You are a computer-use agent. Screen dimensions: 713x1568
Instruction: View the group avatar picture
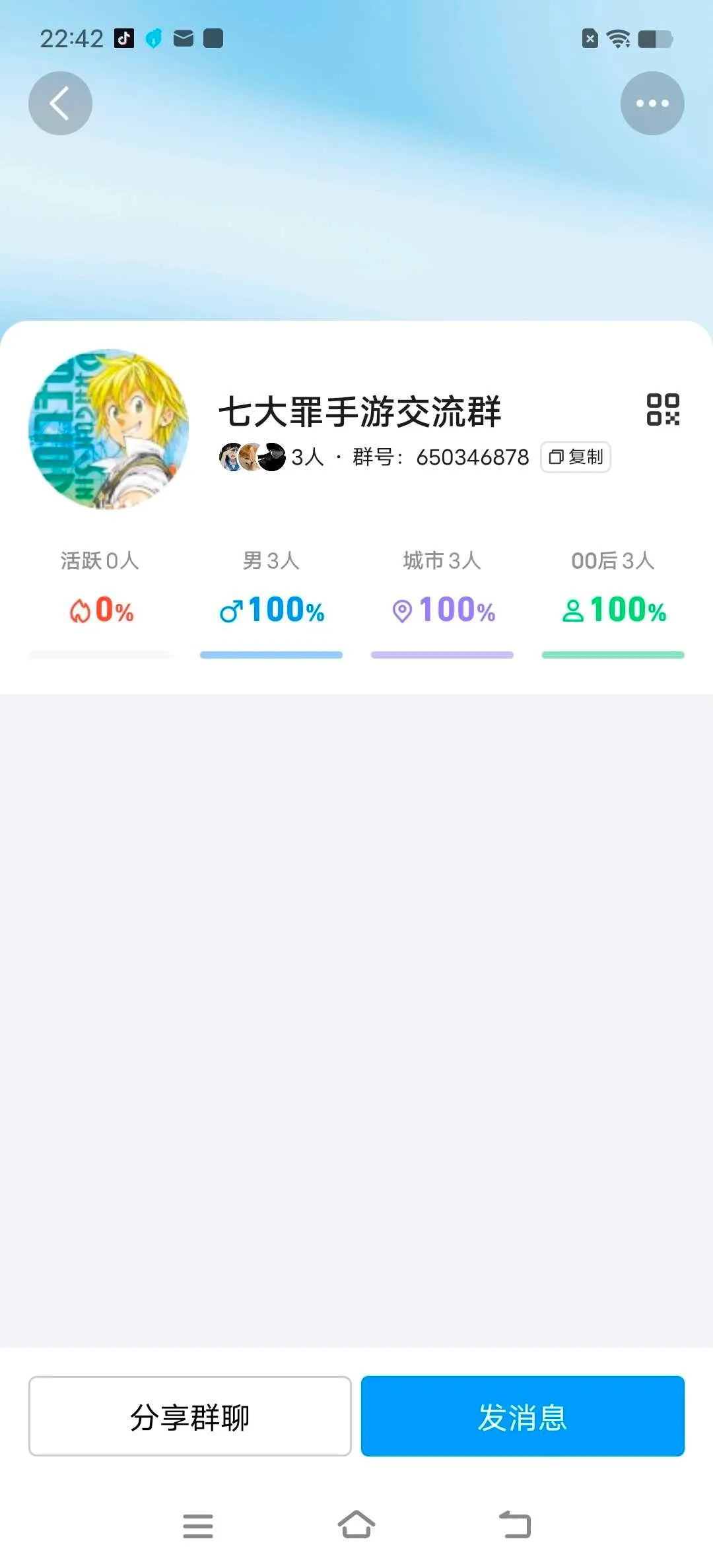pyautogui.click(x=109, y=429)
